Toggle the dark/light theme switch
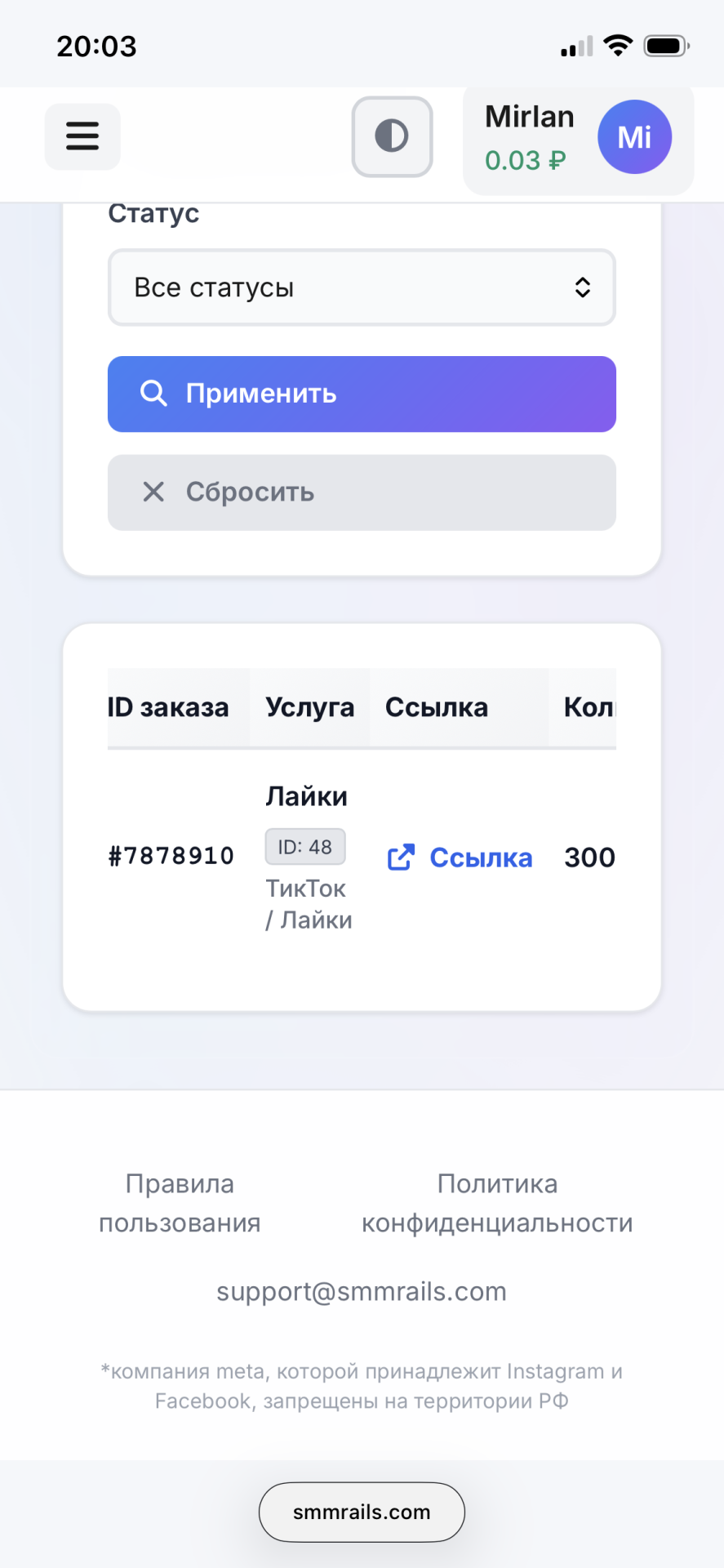Image resolution: width=724 pixels, height=1568 pixels. click(392, 136)
